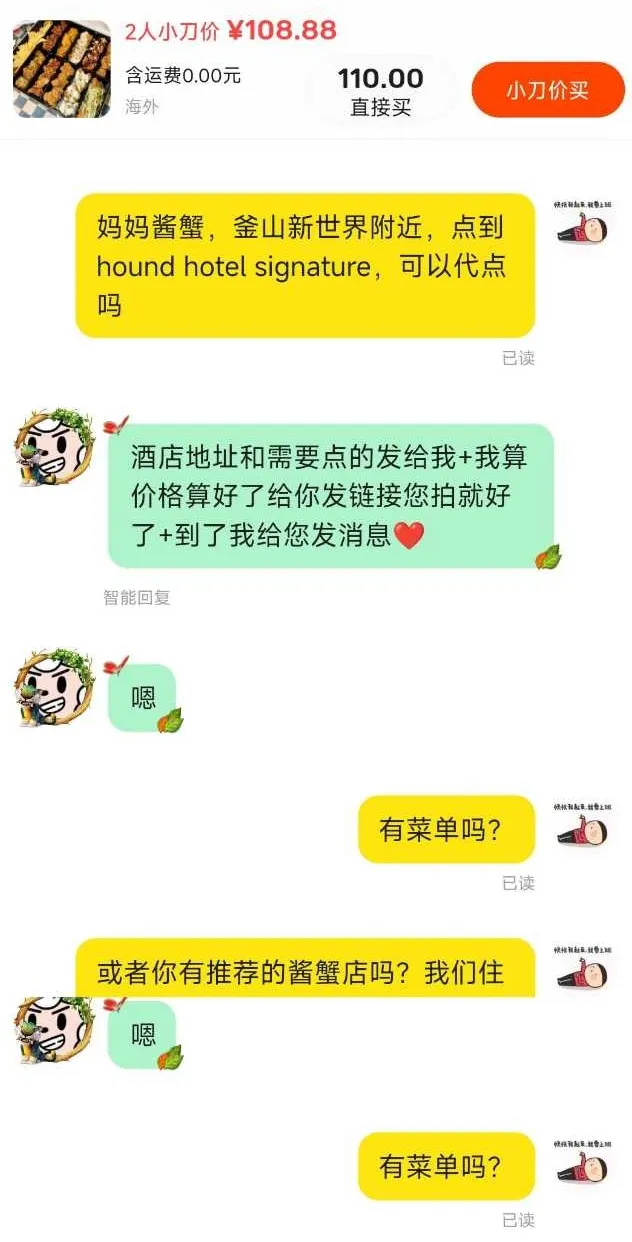The width and height of the screenshot is (632, 1242).
Task: Open the food product thumbnail at top
Action: coord(61,70)
